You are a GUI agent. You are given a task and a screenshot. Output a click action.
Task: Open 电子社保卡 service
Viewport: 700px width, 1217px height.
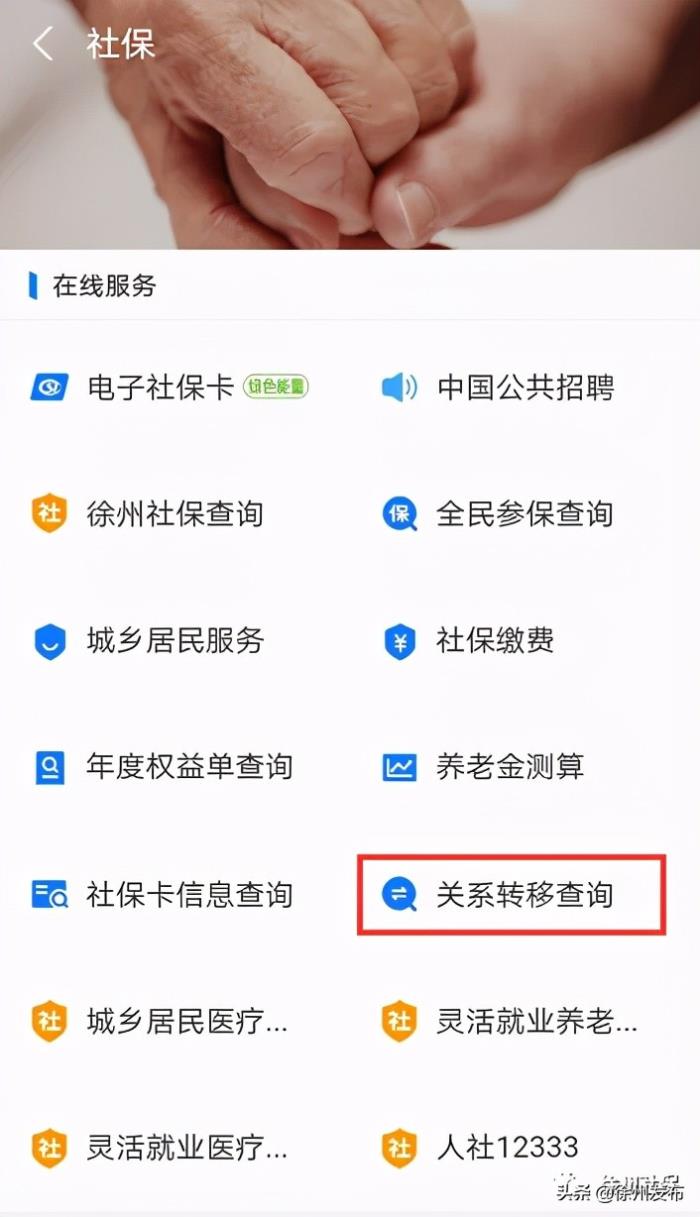[160, 387]
